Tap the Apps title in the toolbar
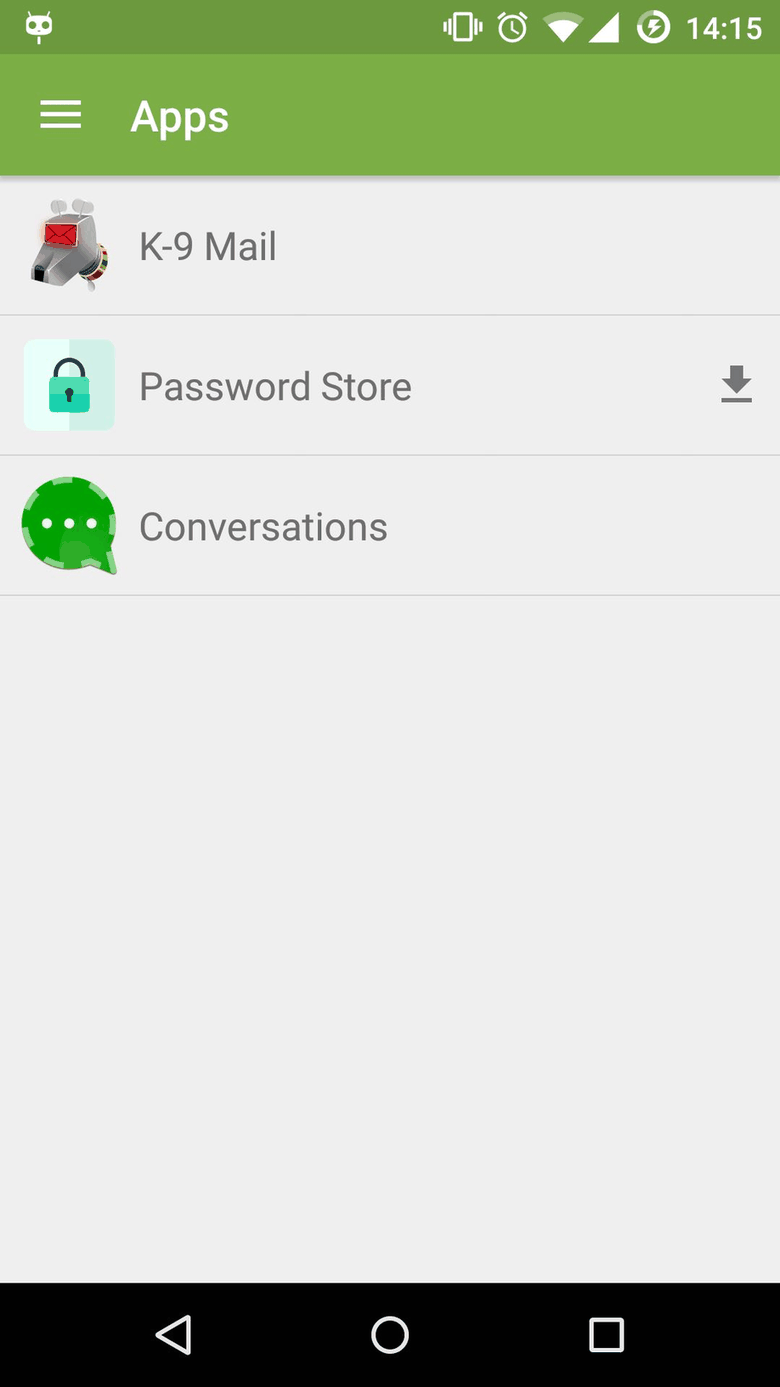This screenshot has width=780, height=1387. (179, 115)
